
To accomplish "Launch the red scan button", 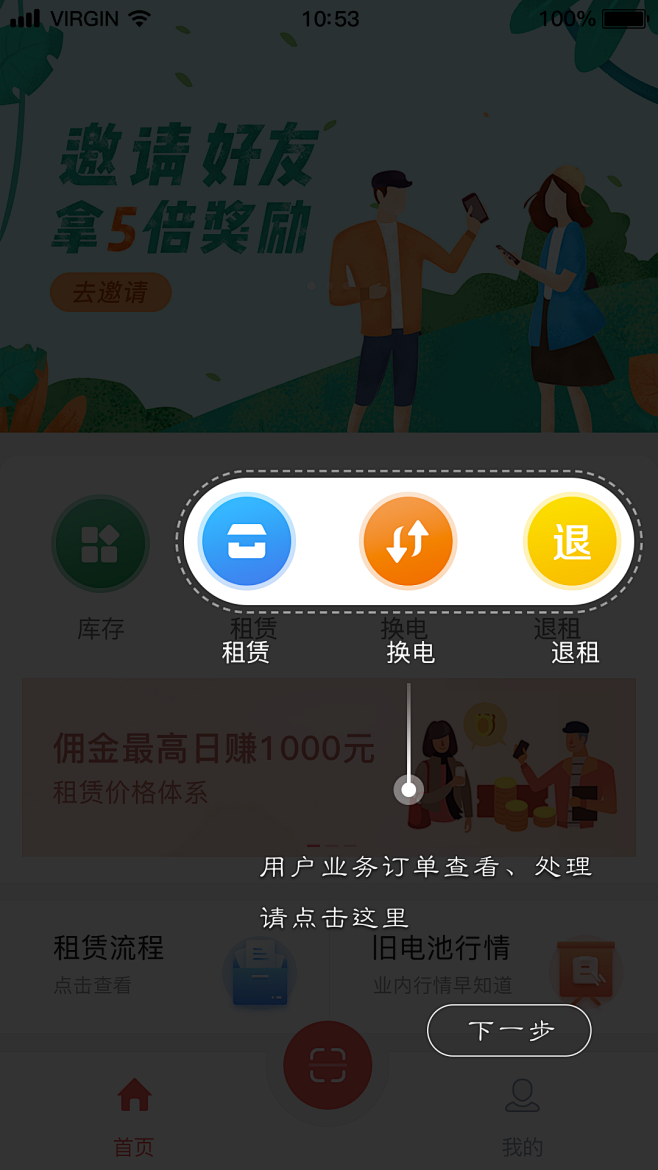I will click(327, 1066).
